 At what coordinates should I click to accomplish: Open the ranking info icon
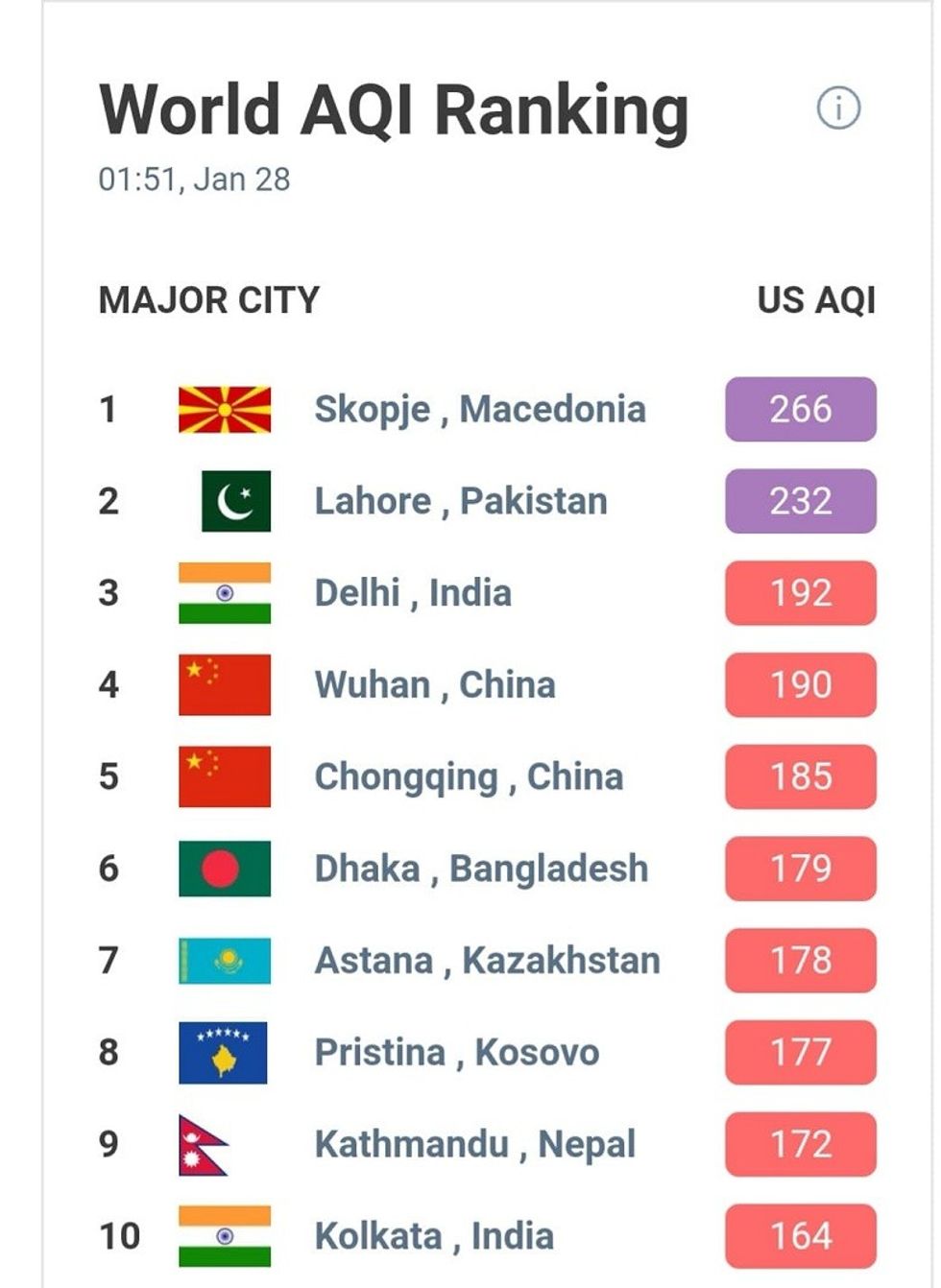837,108
